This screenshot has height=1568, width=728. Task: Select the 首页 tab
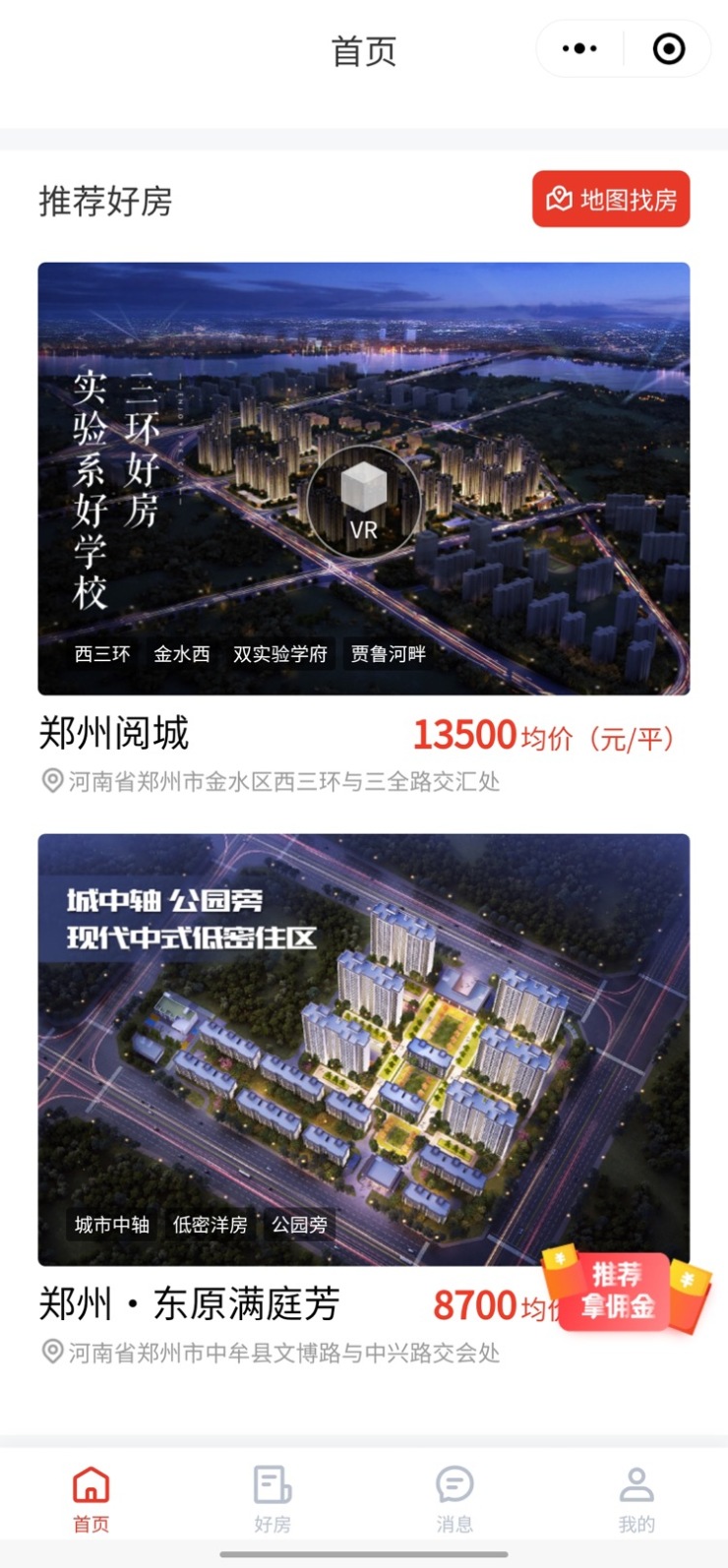[x=91, y=1498]
